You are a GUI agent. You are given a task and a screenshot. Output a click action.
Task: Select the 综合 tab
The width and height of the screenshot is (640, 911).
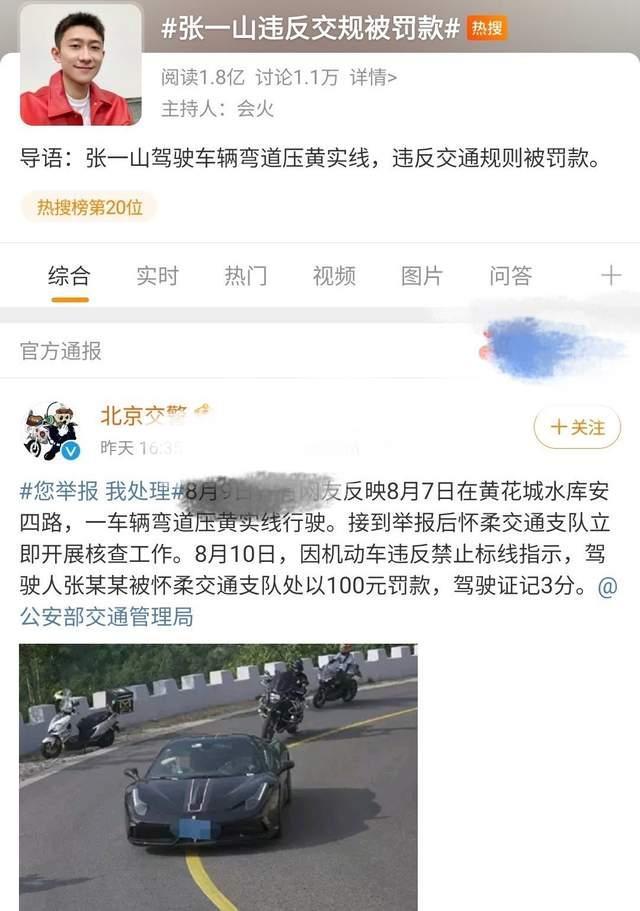[x=69, y=276]
